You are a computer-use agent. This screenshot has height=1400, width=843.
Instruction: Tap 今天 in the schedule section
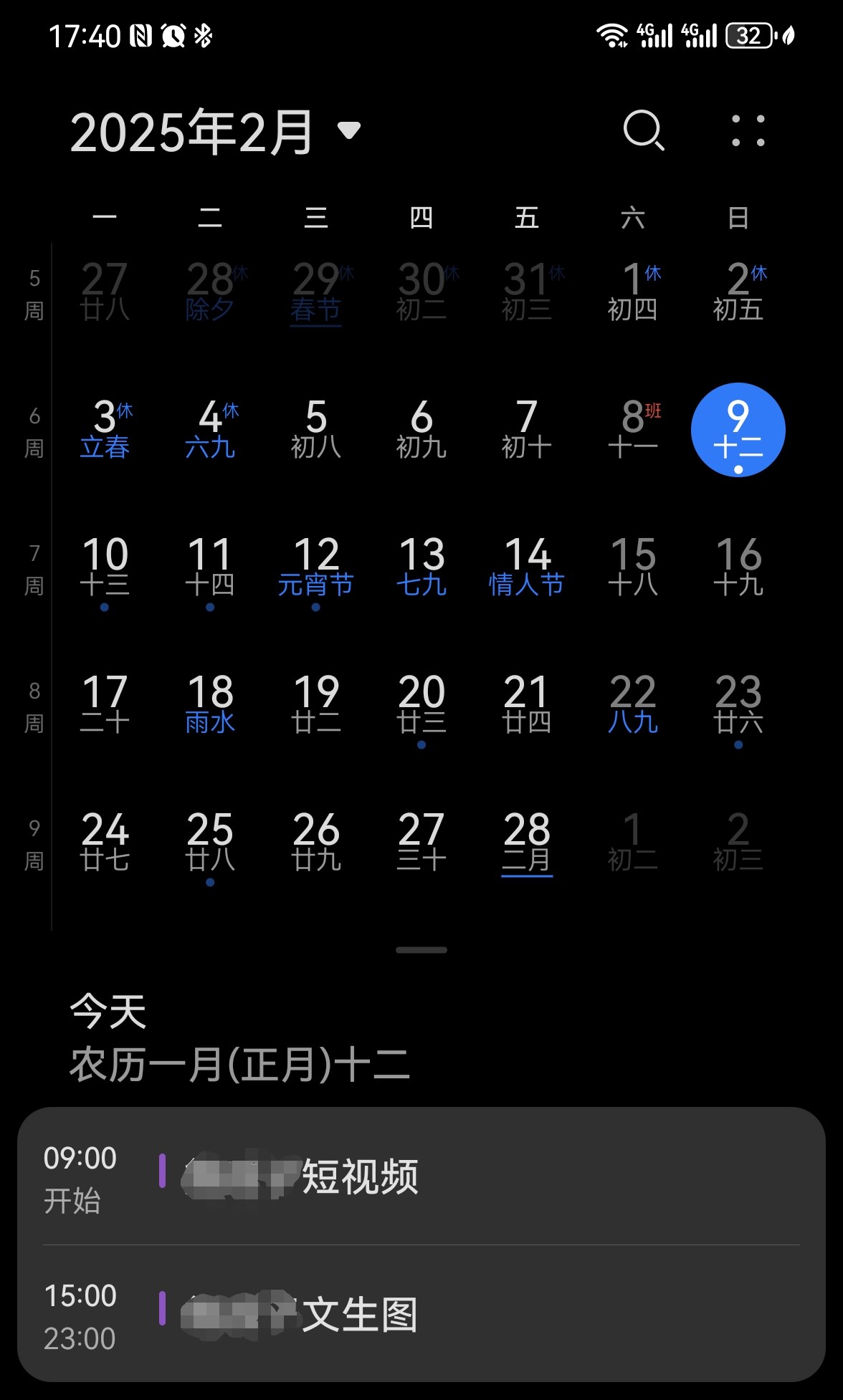pyautogui.click(x=106, y=1010)
